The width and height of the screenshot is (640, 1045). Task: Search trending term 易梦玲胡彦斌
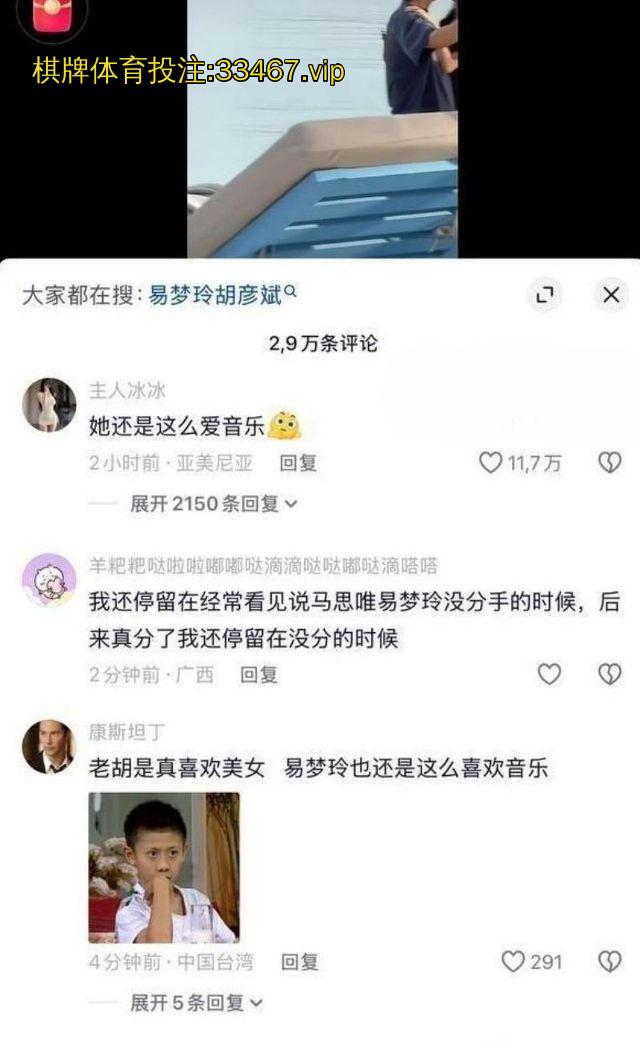(222, 295)
